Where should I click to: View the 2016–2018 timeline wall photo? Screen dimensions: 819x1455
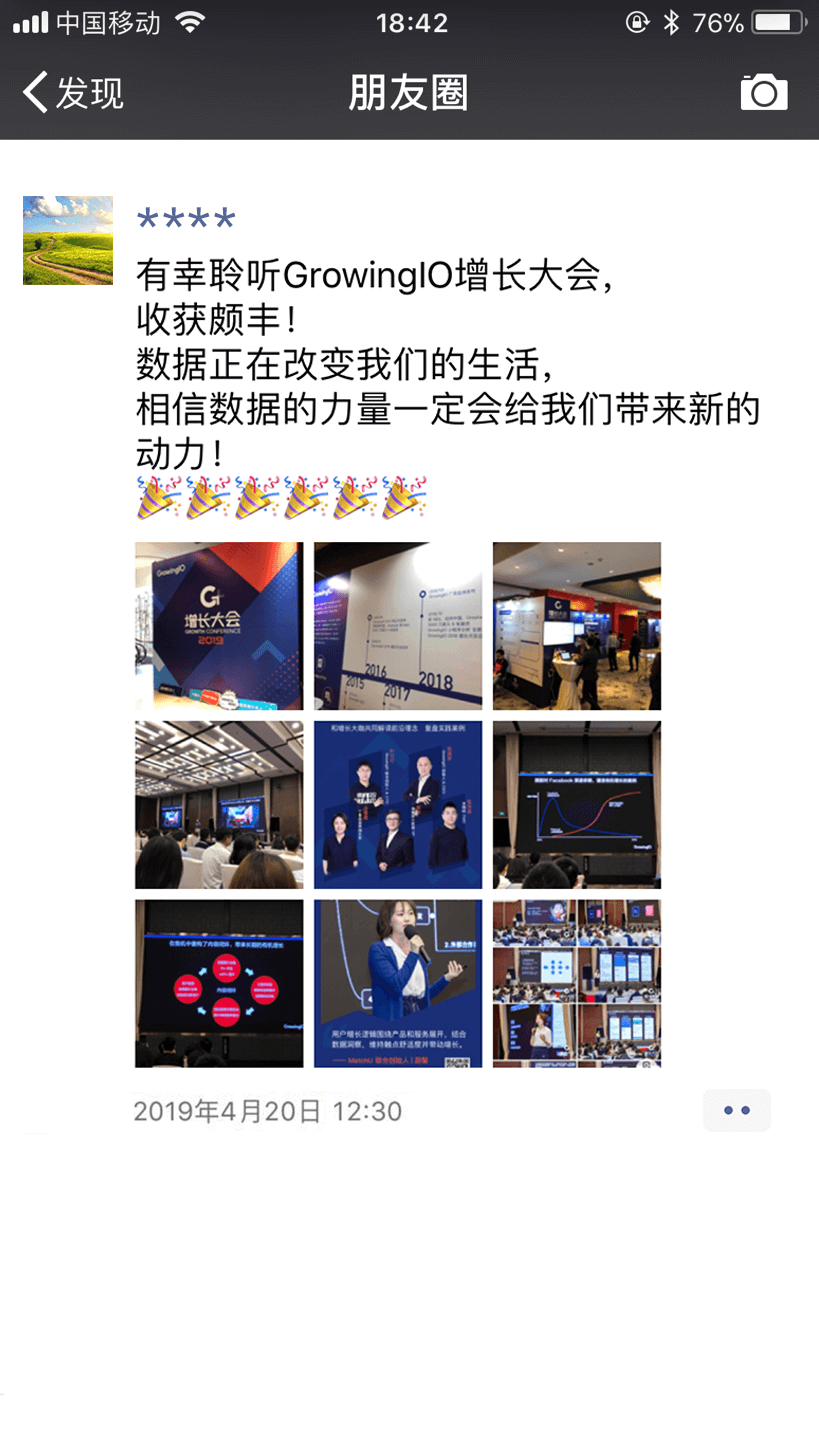[x=398, y=626]
